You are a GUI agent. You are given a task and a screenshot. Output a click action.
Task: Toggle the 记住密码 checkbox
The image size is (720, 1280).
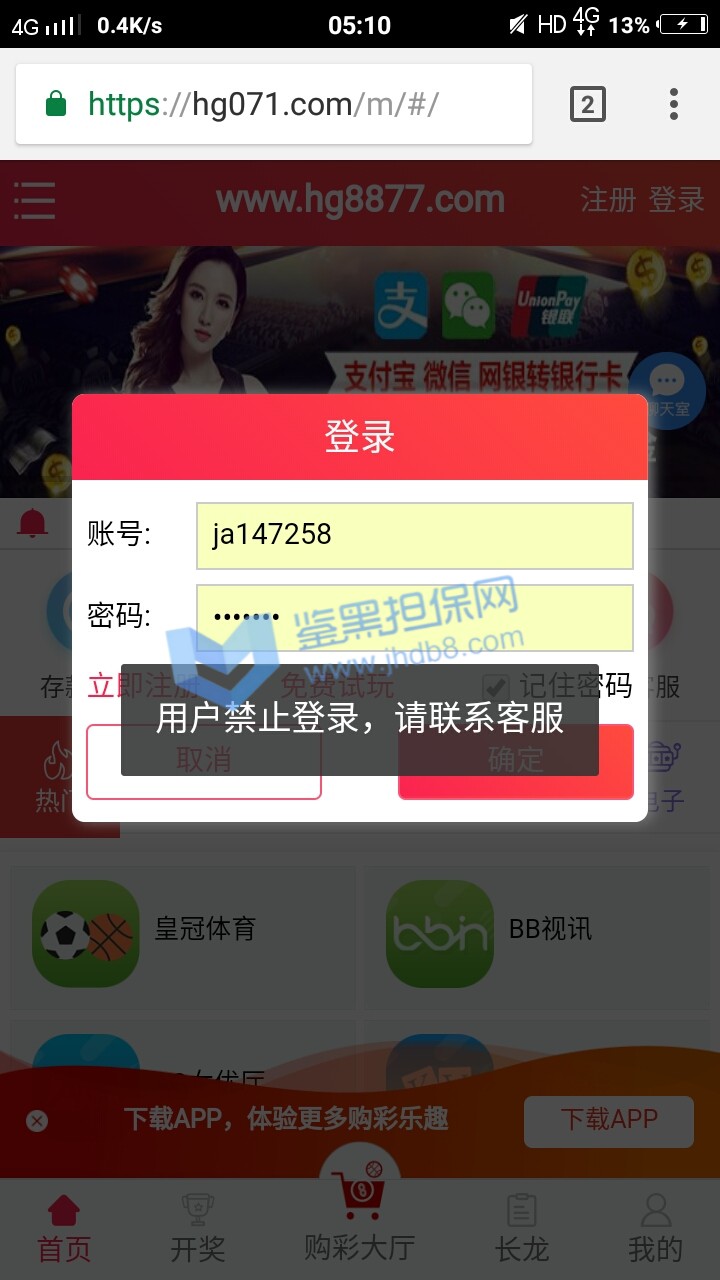tap(495, 687)
